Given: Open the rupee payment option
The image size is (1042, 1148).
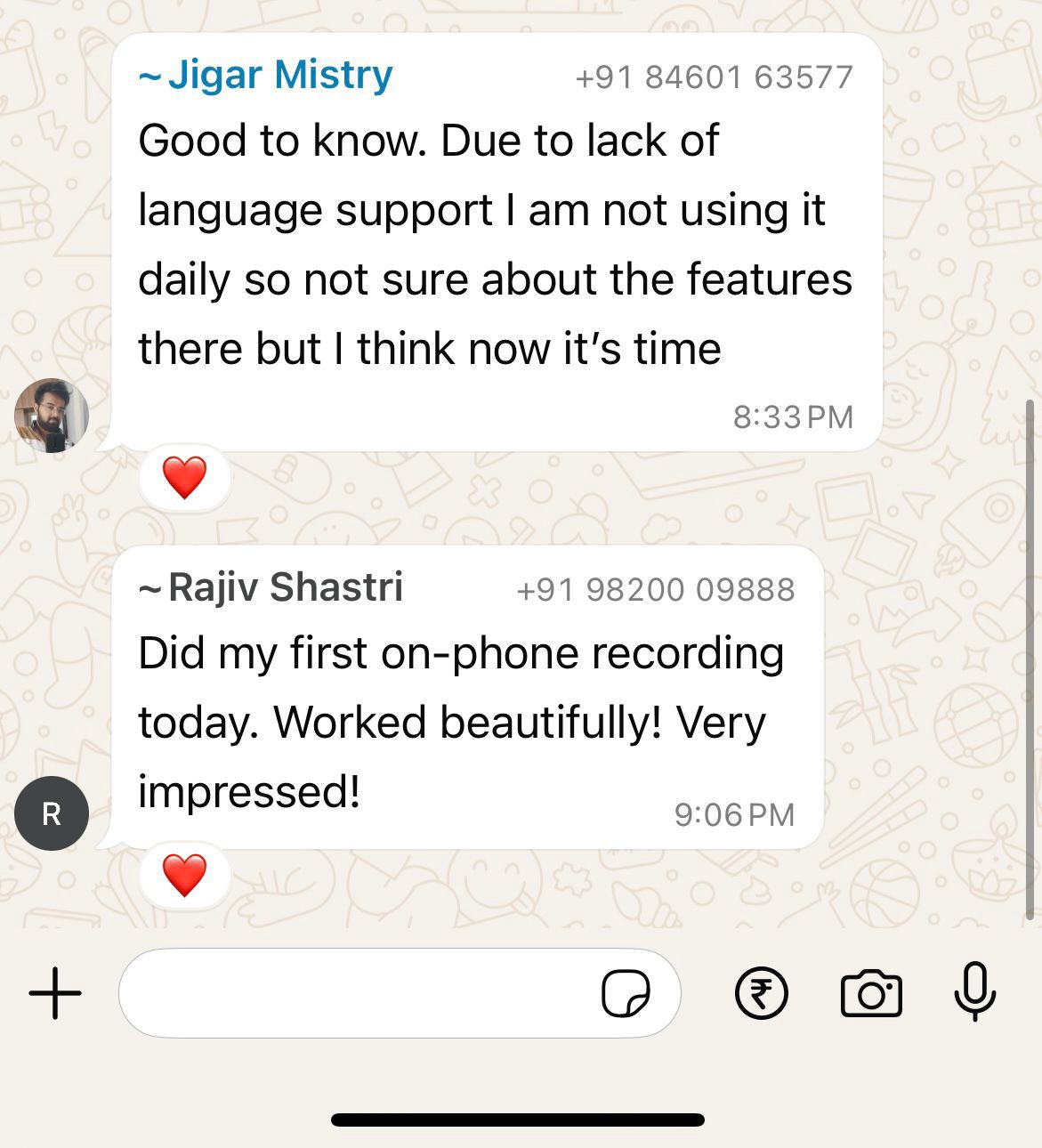Looking at the screenshot, I should tap(761, 992).
